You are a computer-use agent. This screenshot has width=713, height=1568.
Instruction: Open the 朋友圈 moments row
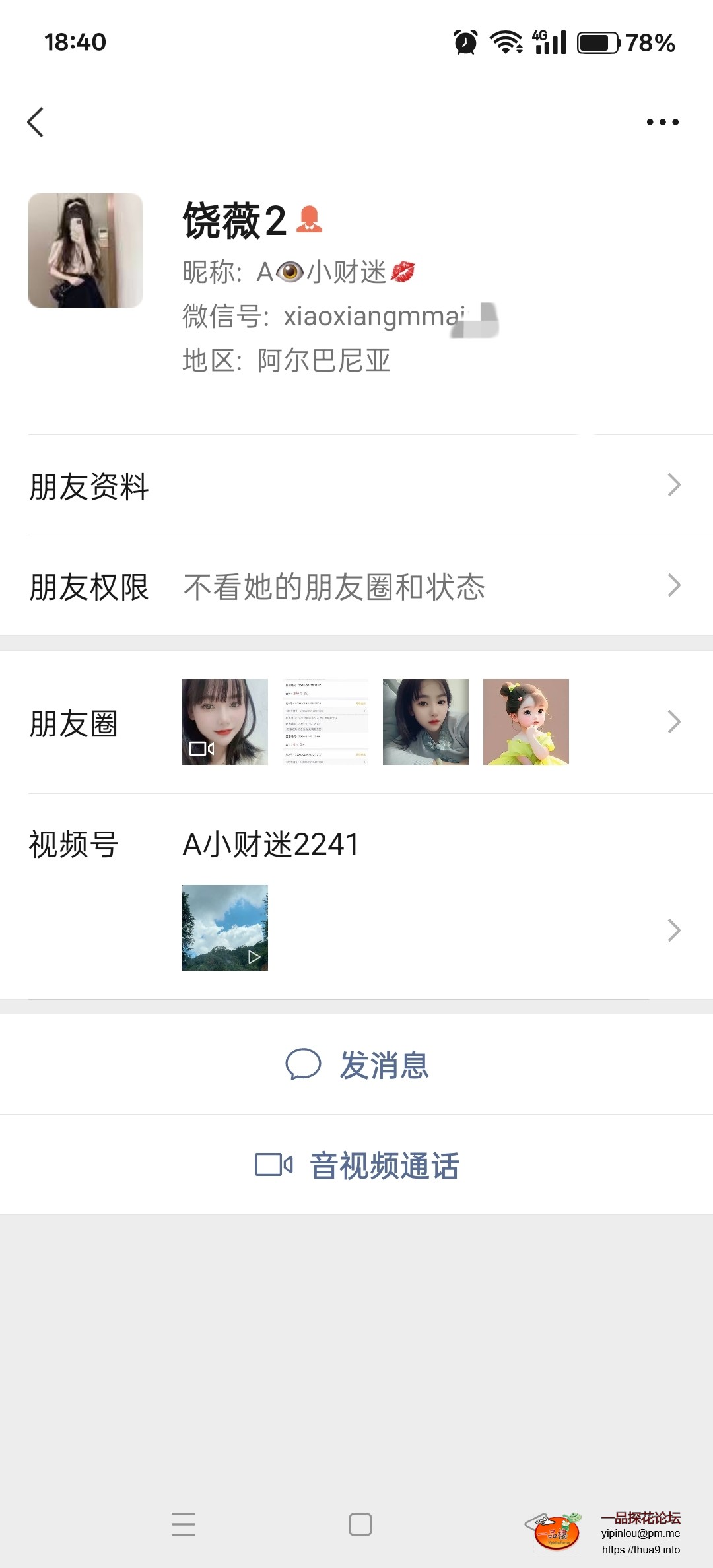coord(356,723)
